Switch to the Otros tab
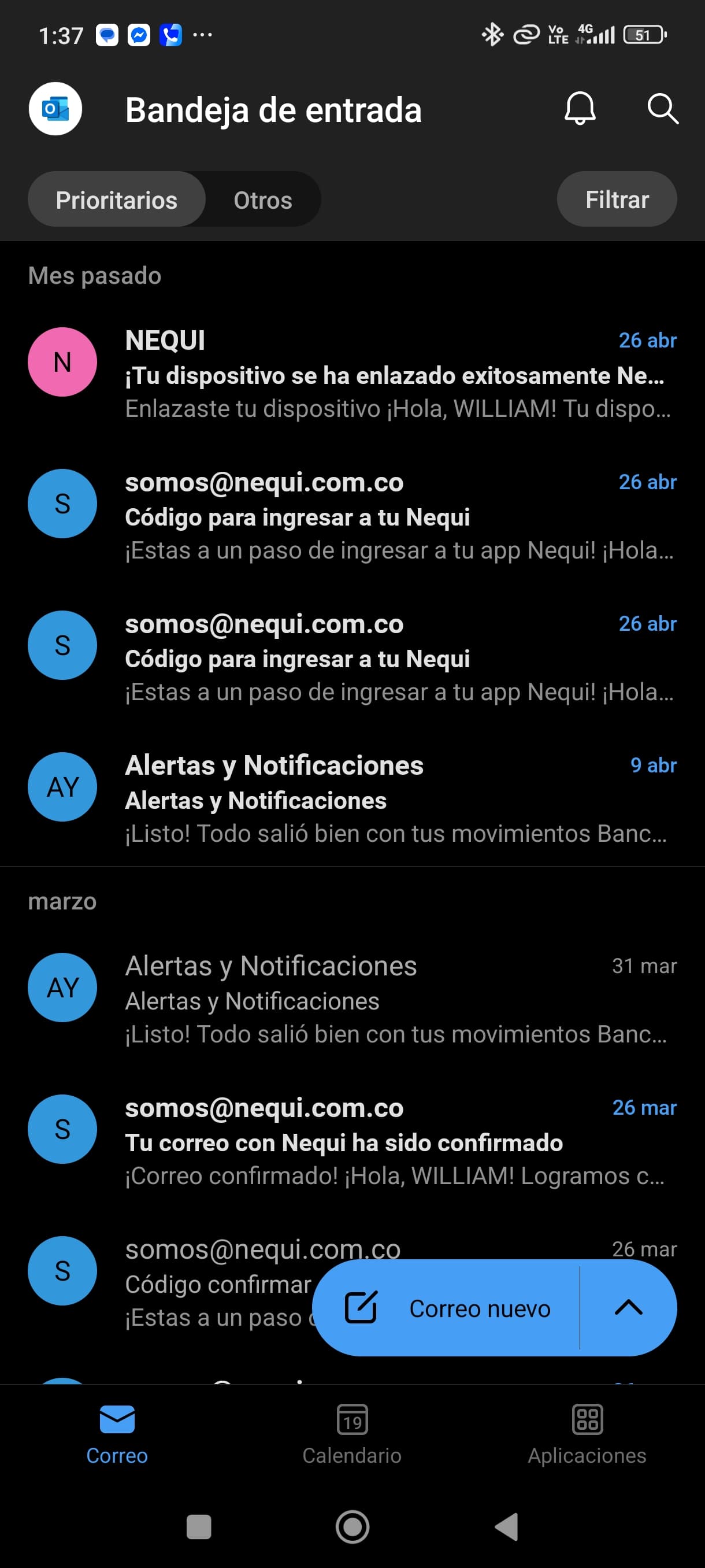The image size is (705, 1568). pos(263,199)
